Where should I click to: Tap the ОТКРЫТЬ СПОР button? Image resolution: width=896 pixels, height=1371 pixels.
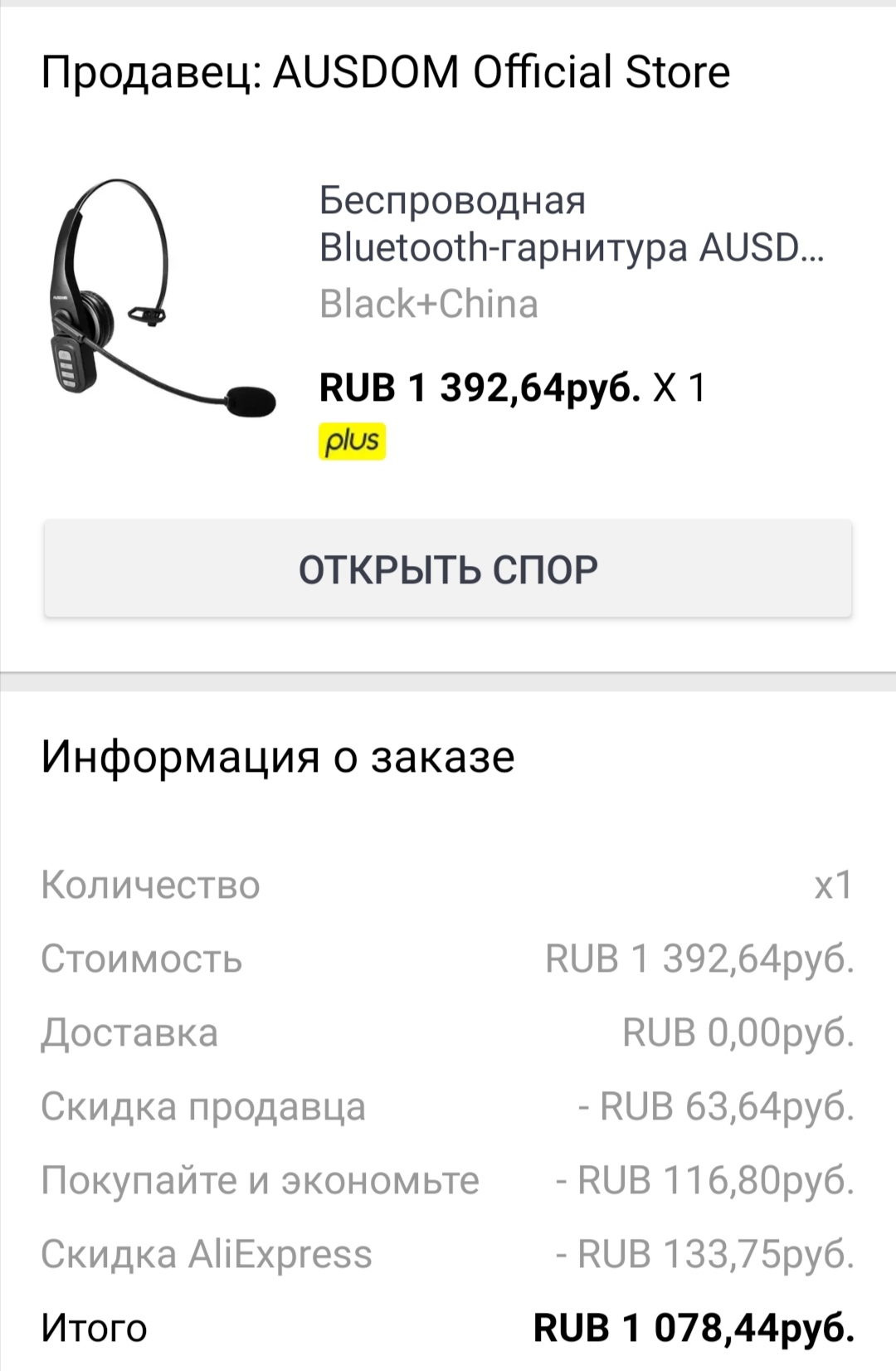coord(448,569)
